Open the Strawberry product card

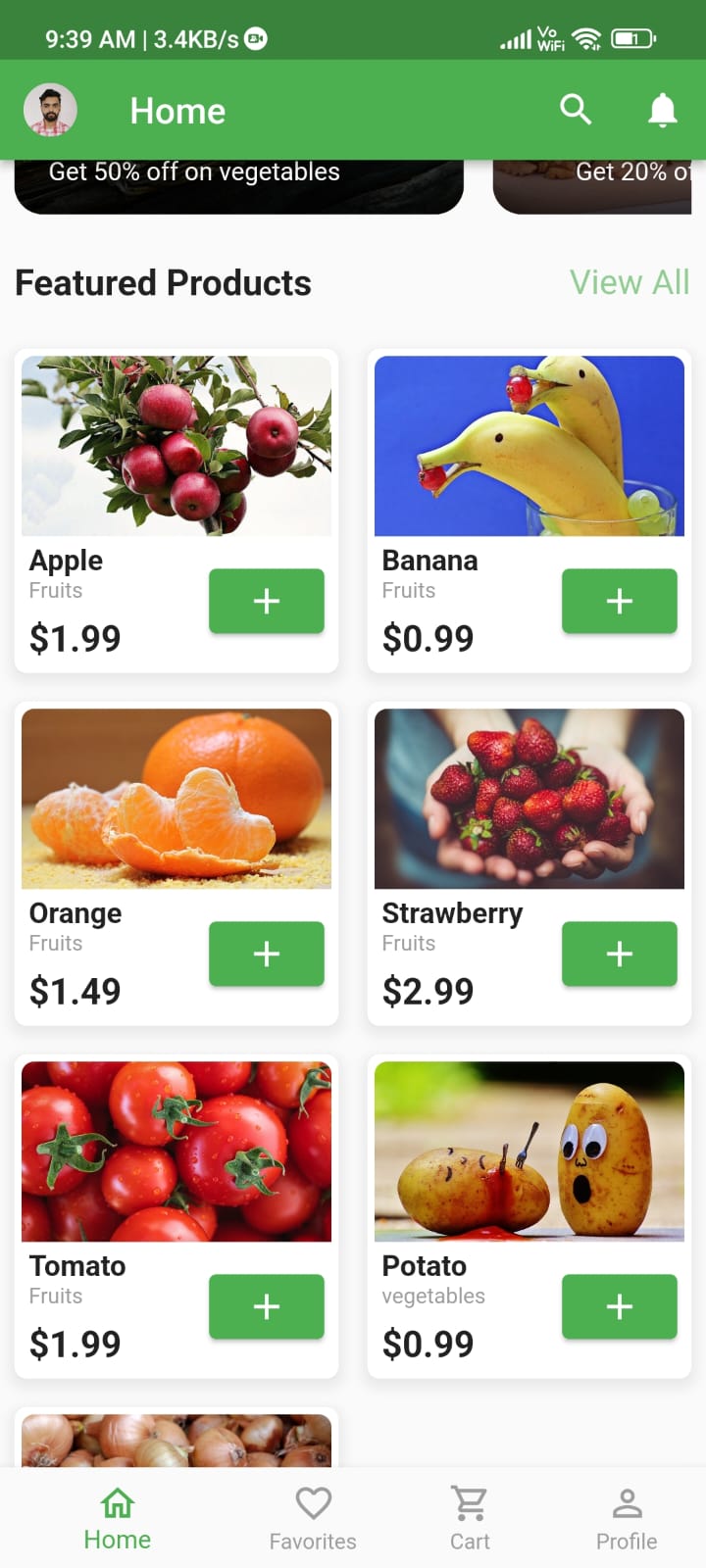(529, 800)
